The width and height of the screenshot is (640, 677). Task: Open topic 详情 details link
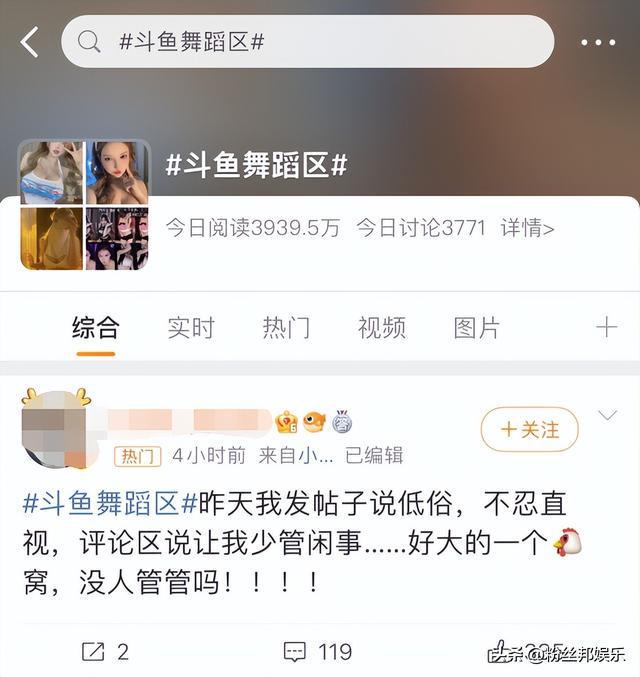coord(527,228)
